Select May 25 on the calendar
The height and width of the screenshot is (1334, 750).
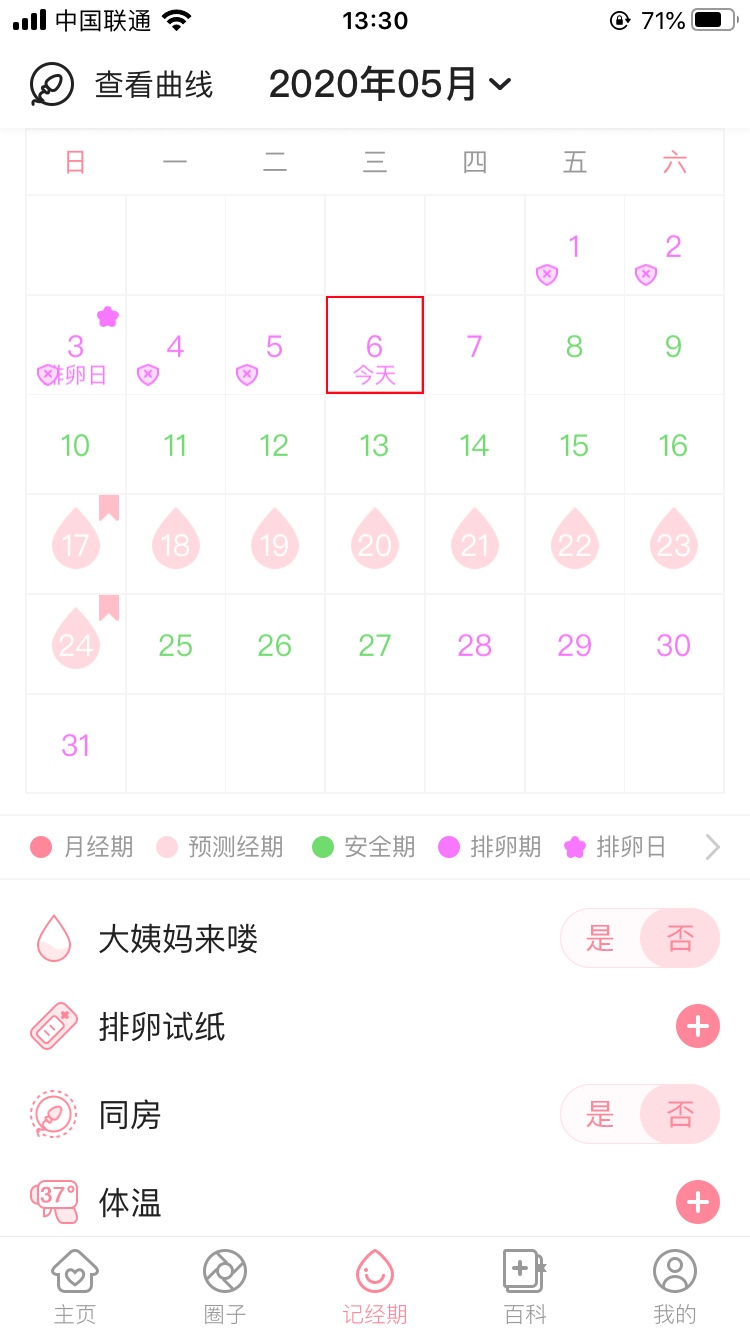(175, 645)
